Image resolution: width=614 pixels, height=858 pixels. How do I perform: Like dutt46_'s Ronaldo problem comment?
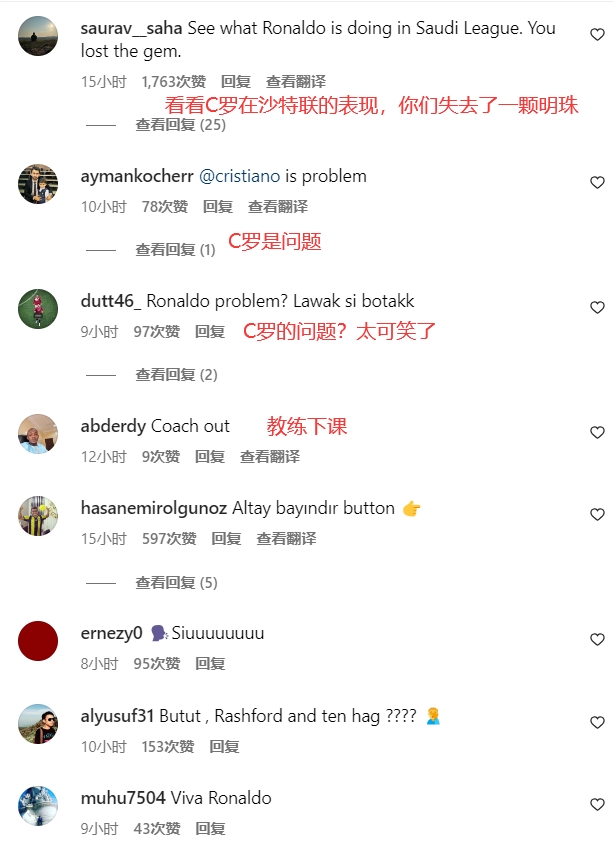(x=597, y=308)
